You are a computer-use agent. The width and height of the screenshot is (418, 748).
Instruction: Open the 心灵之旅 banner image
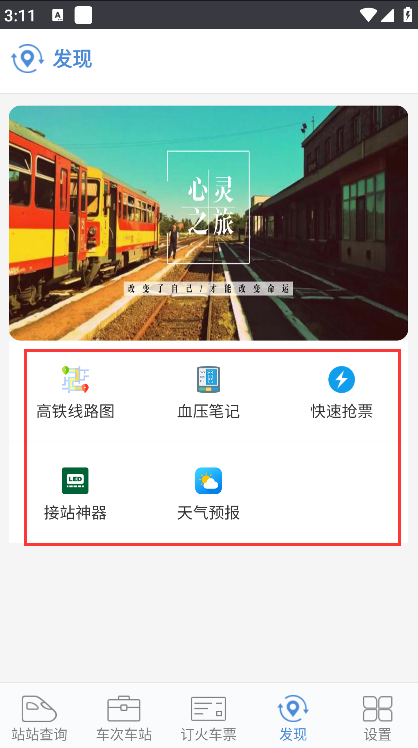click(209, 223)
